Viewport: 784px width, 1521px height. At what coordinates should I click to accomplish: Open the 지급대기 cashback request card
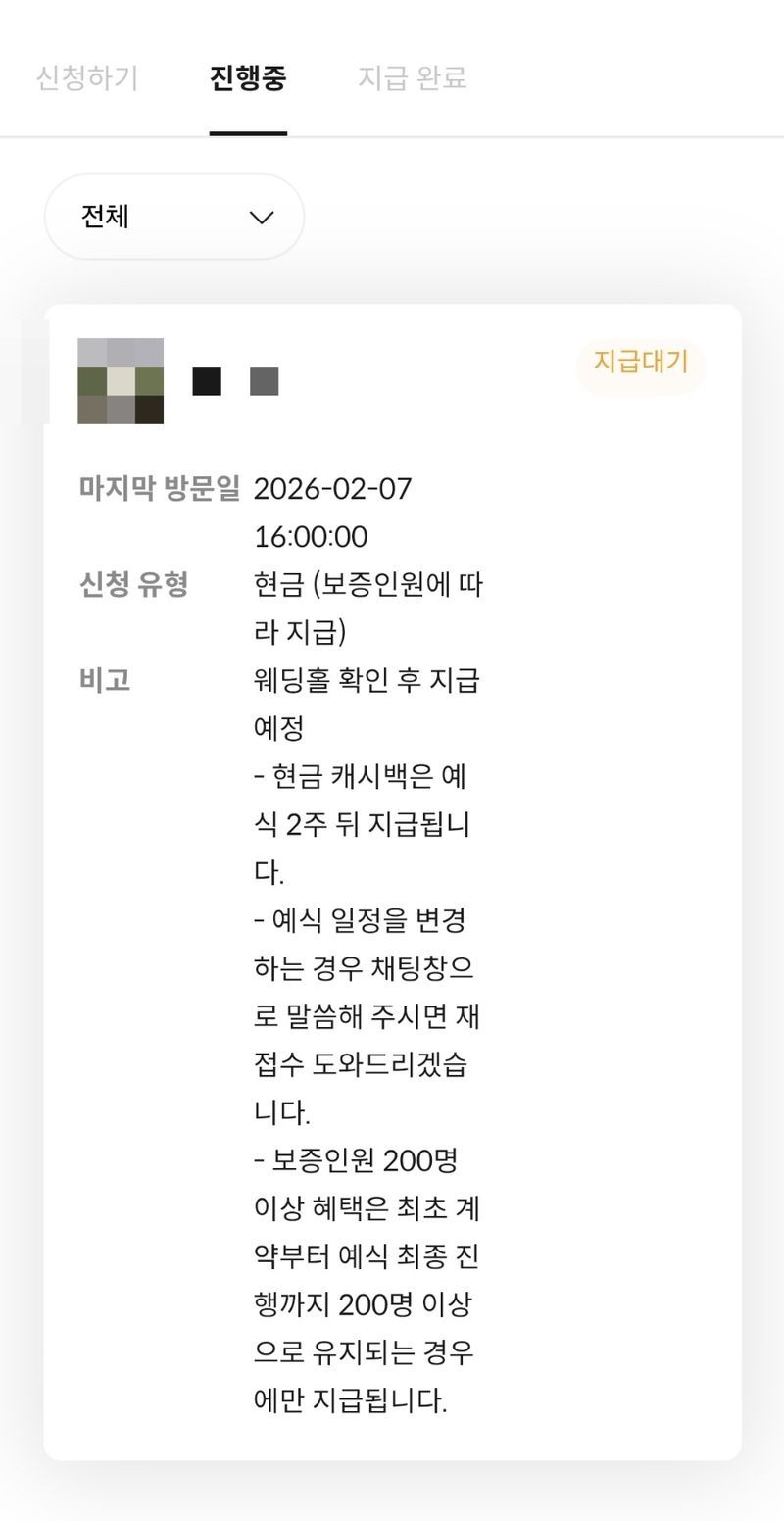pos(392,882)
